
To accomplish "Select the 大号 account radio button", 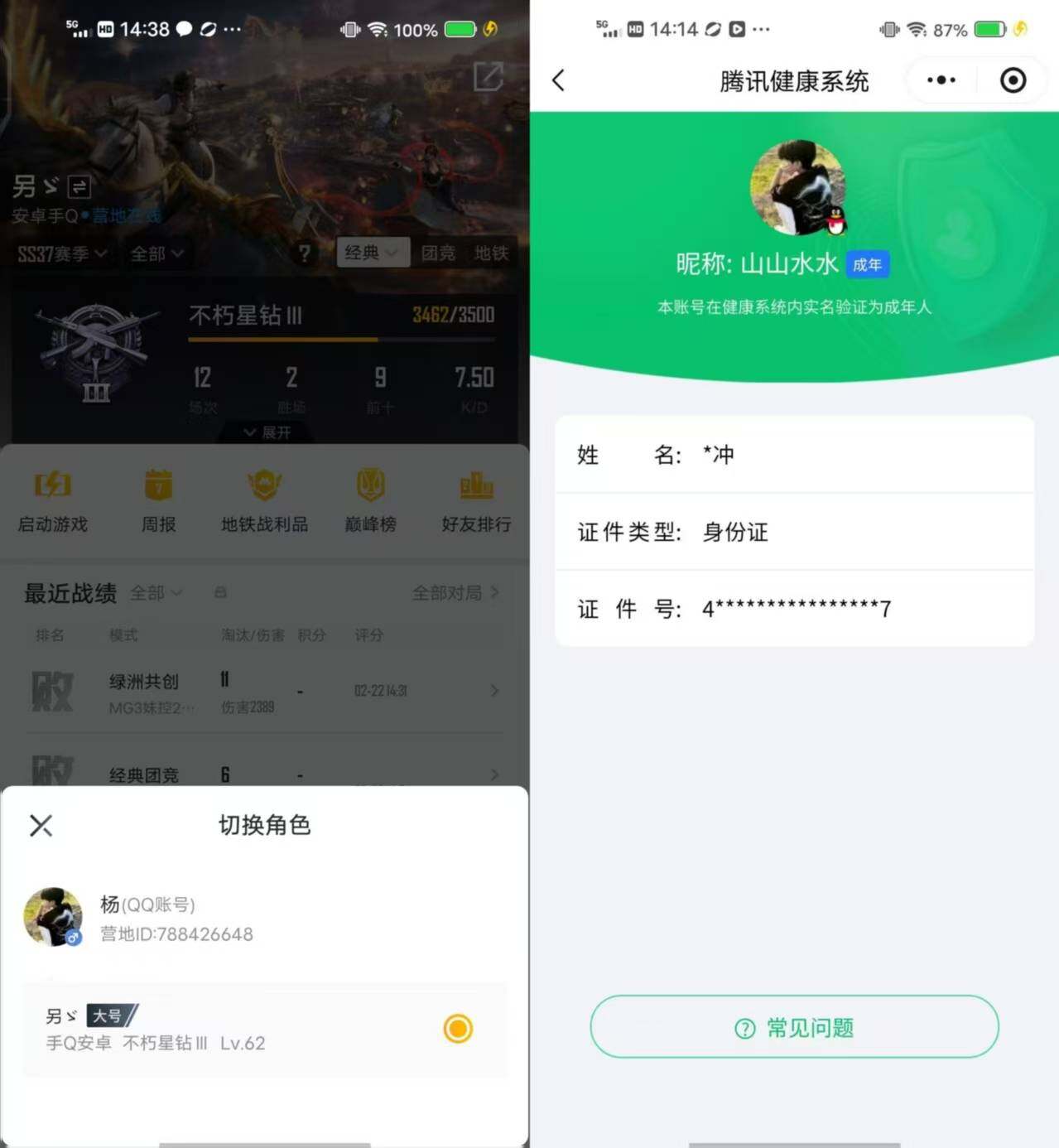I will [458, 1028].
